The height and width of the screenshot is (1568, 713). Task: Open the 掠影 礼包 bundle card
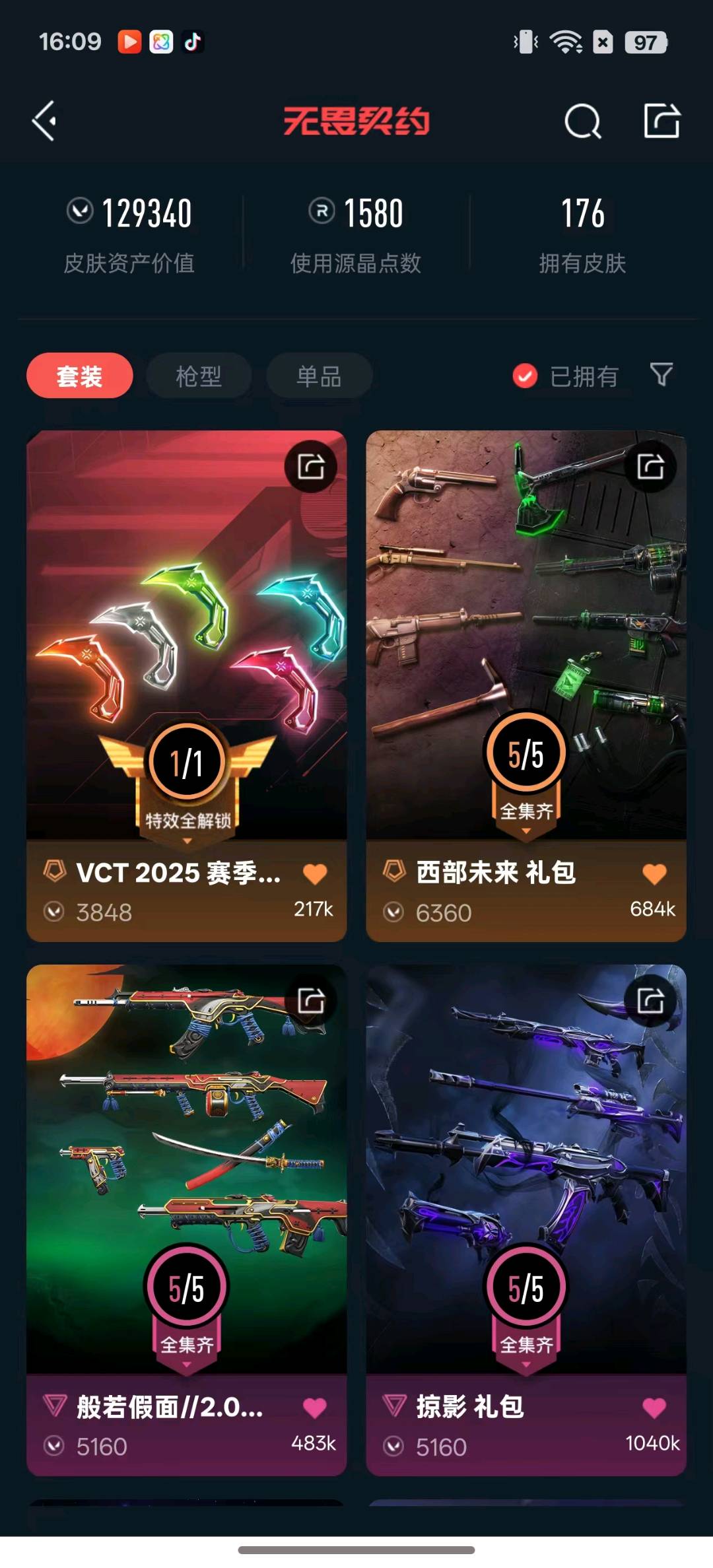[x=526, y=1220]
